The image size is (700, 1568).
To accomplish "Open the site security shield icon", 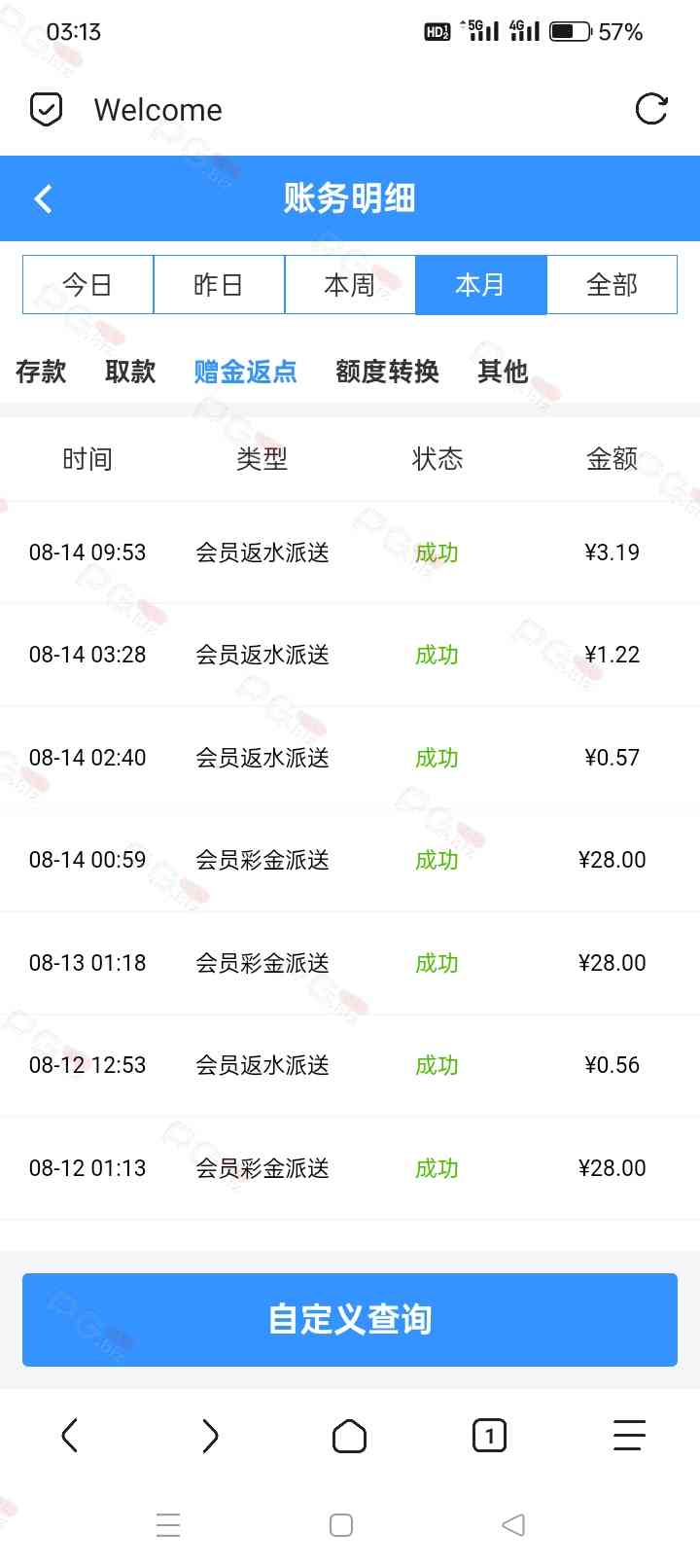I will click(x=47, y=110).
